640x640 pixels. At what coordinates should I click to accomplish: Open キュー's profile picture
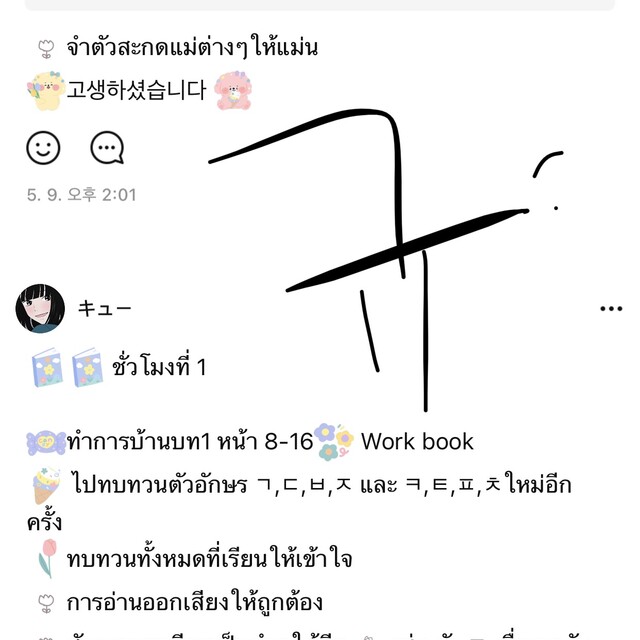point(41,308)
